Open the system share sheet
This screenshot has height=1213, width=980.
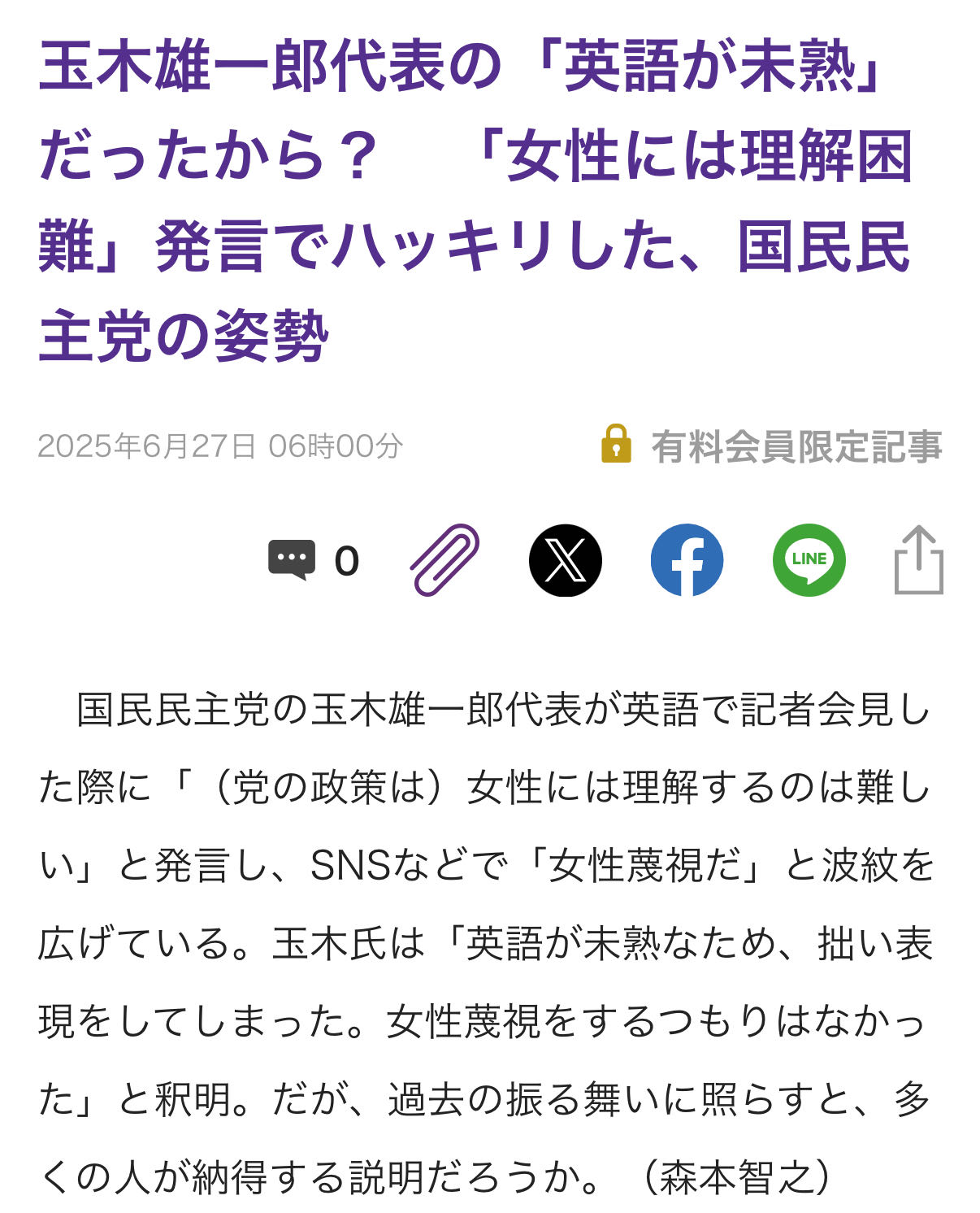(918, 559)
